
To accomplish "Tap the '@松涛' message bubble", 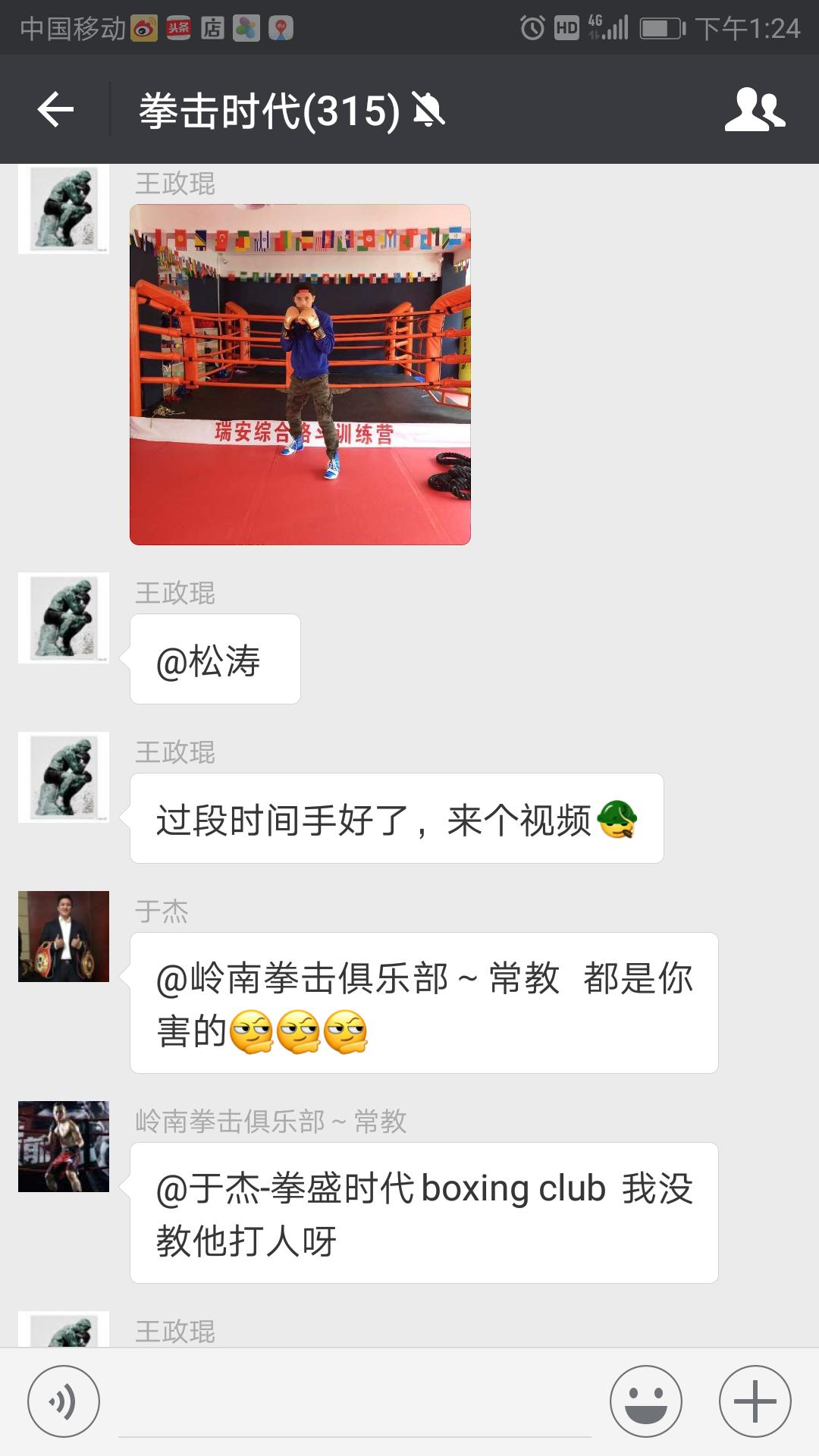I will [215, 660].
